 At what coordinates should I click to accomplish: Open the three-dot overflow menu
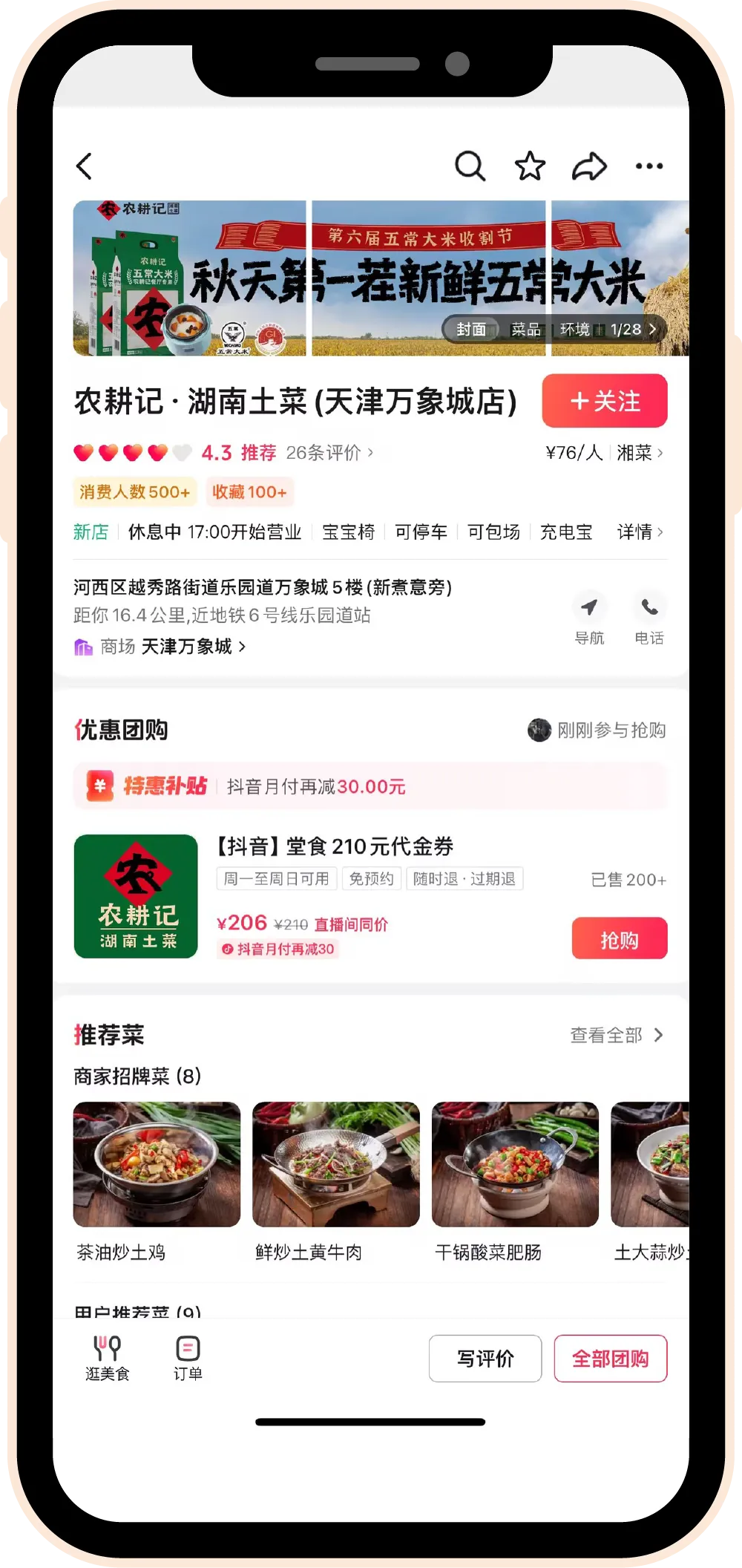click(x=649, y=166)
